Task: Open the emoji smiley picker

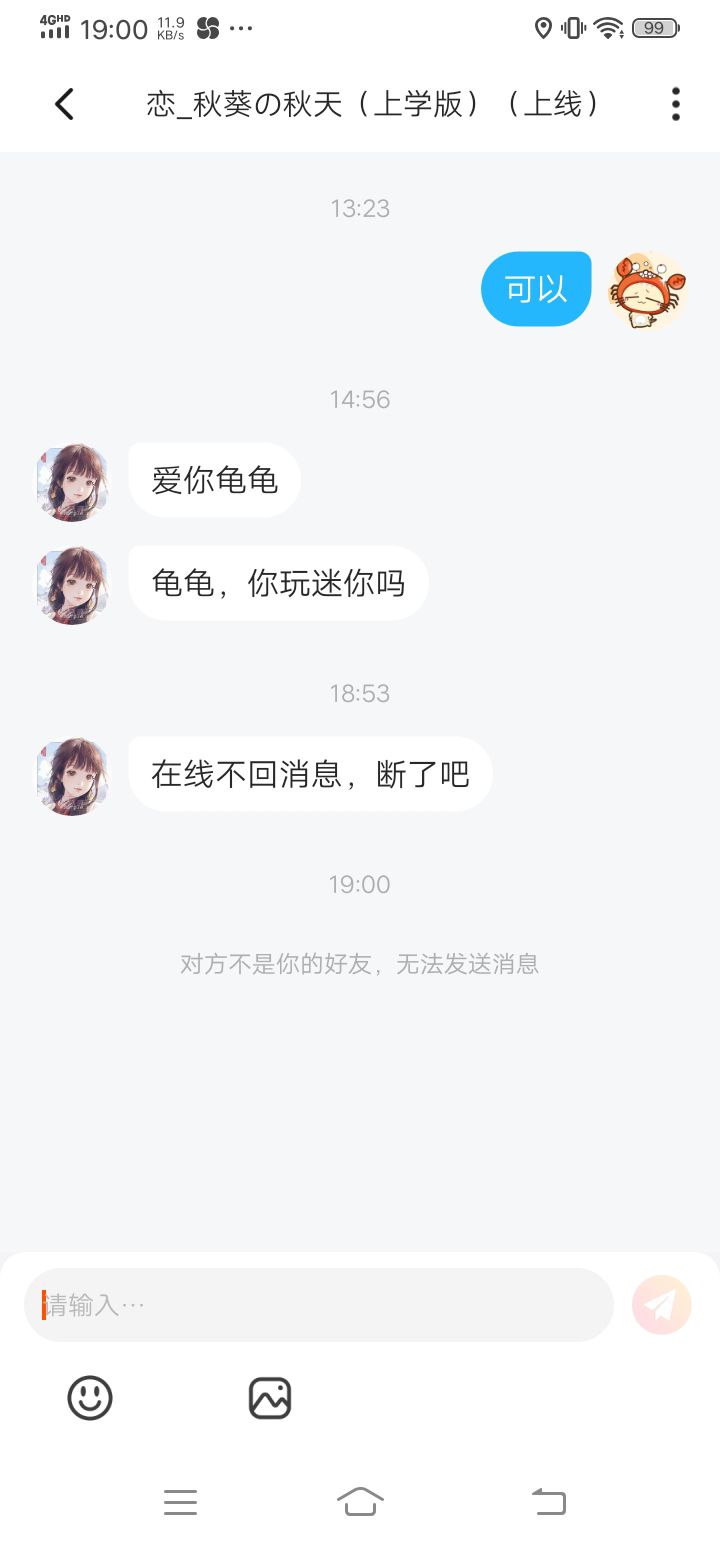Action: pyautogui.click(x=90, y=1397)
